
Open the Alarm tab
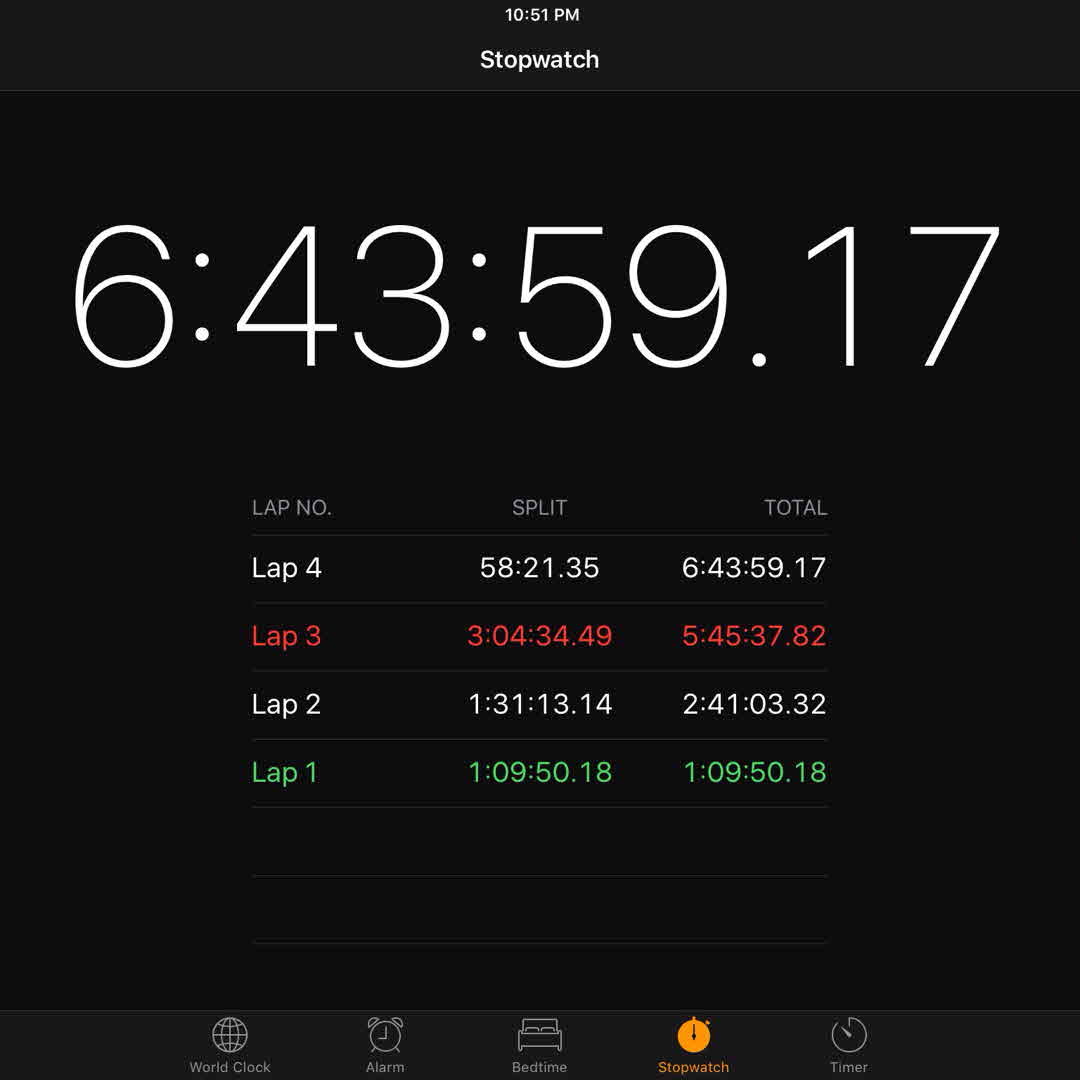coord(385,1044)
